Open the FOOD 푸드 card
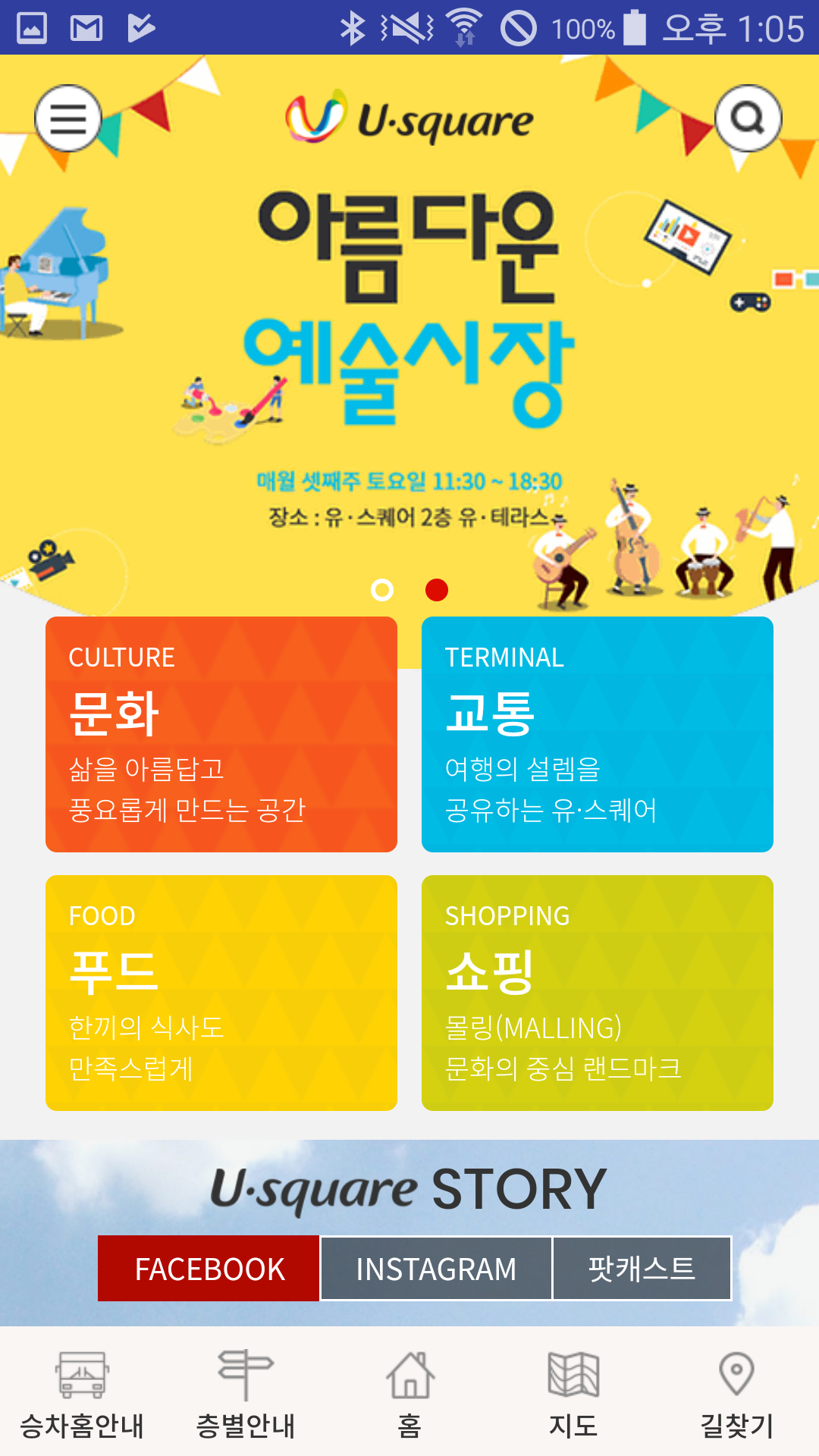The width and height of the screenshot is (819, 1456). [221, 993]
